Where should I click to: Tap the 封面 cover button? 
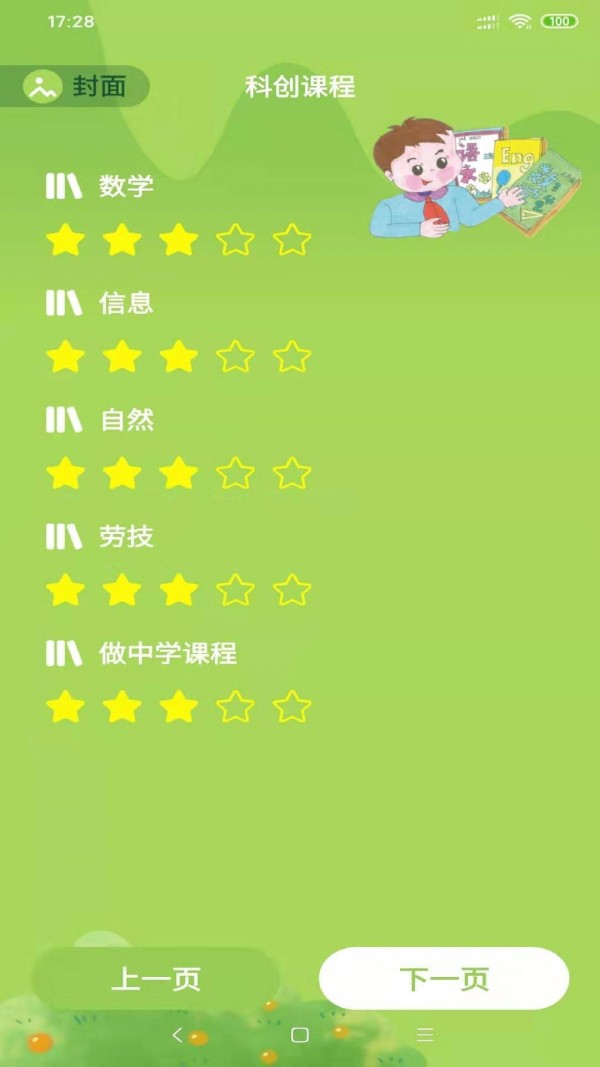(x=85, y=87)
